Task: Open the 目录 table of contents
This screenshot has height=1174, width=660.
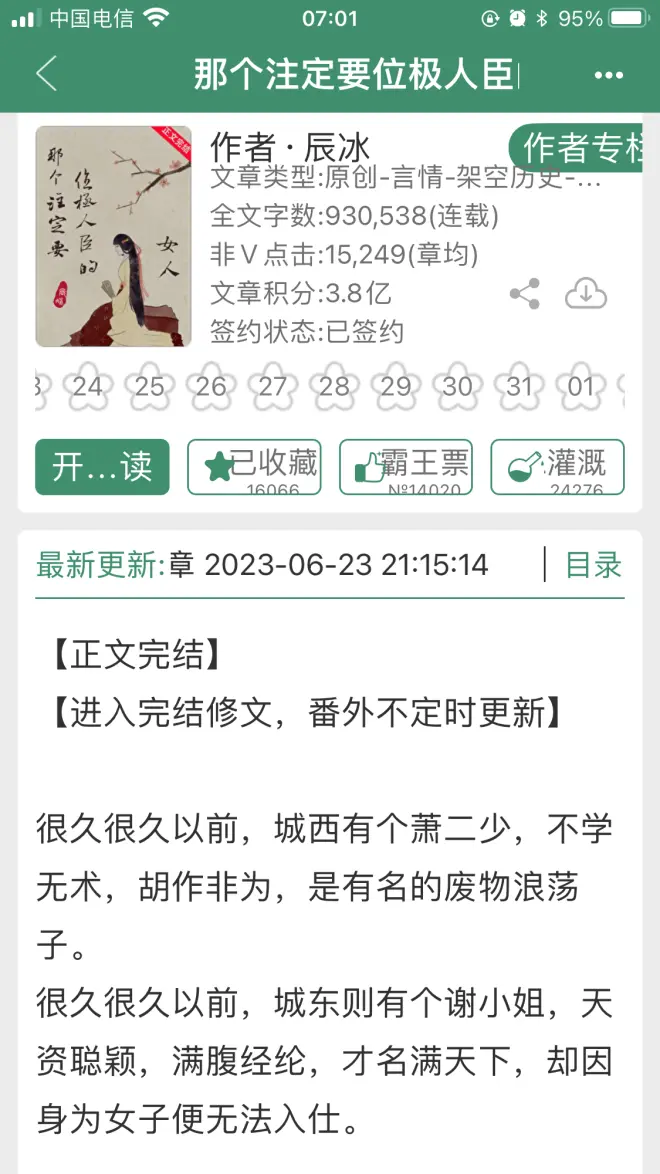Action: point(593,565)
